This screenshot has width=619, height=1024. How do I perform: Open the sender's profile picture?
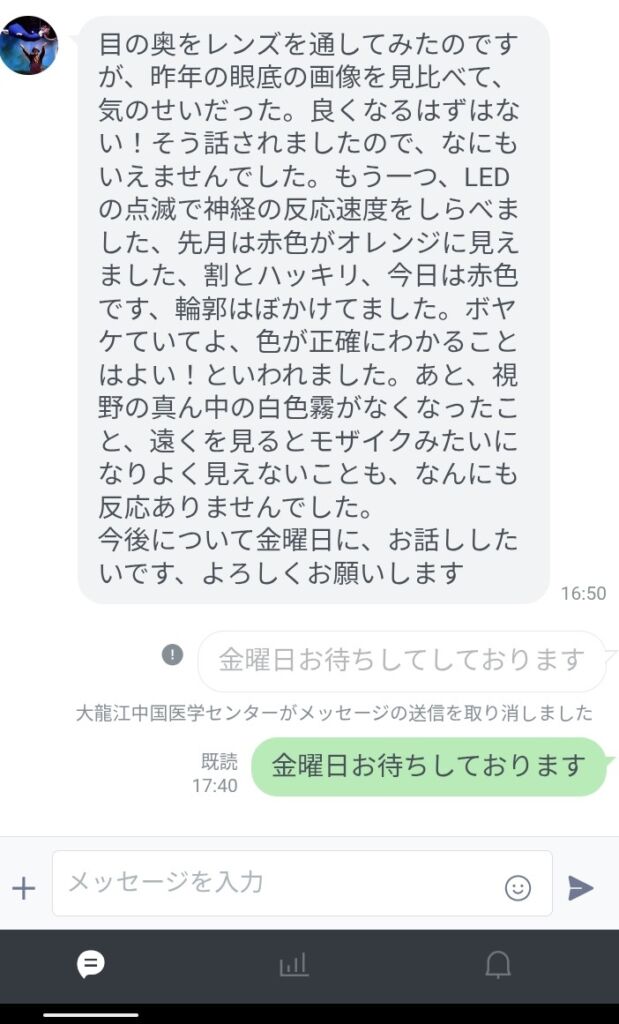(x=29, y=45)
